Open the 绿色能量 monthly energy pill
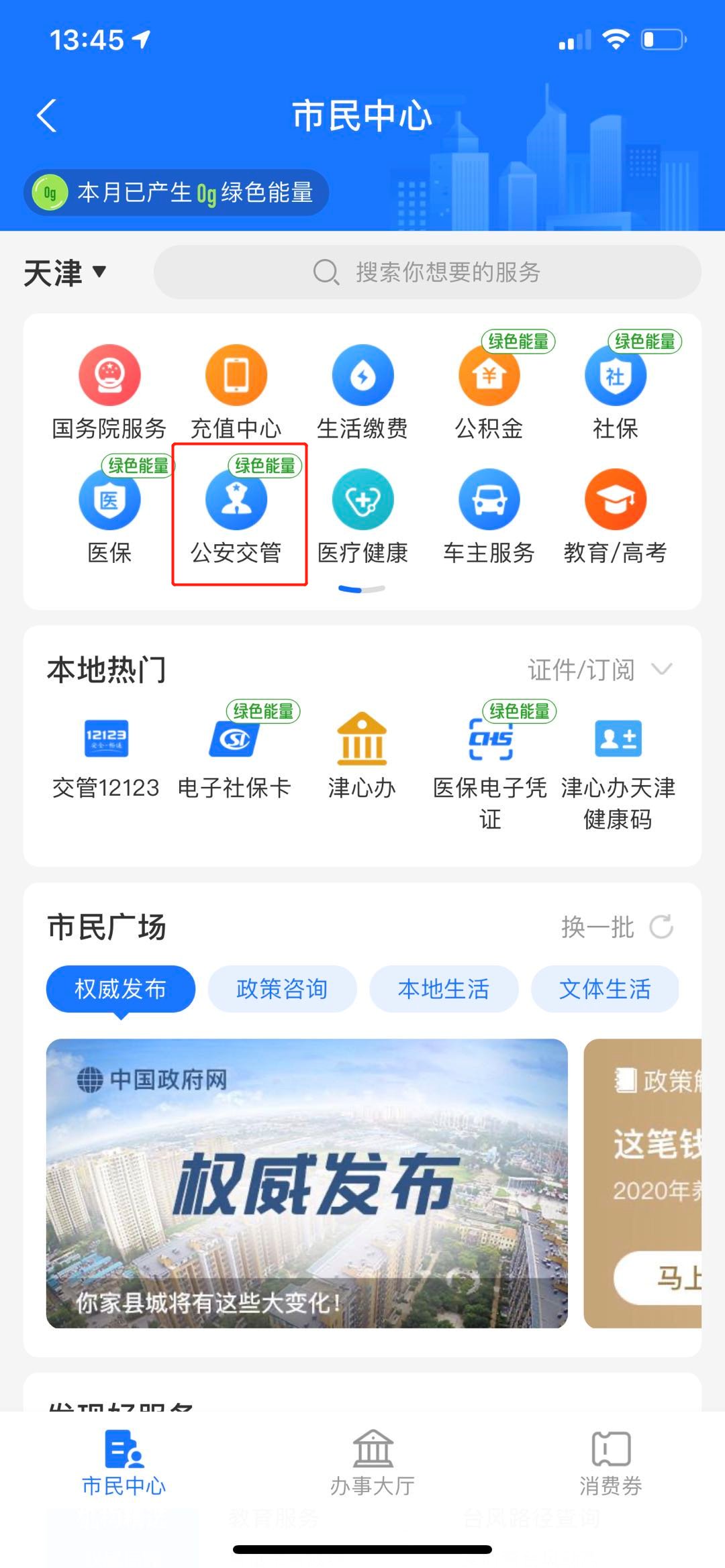 click(176, 193)
